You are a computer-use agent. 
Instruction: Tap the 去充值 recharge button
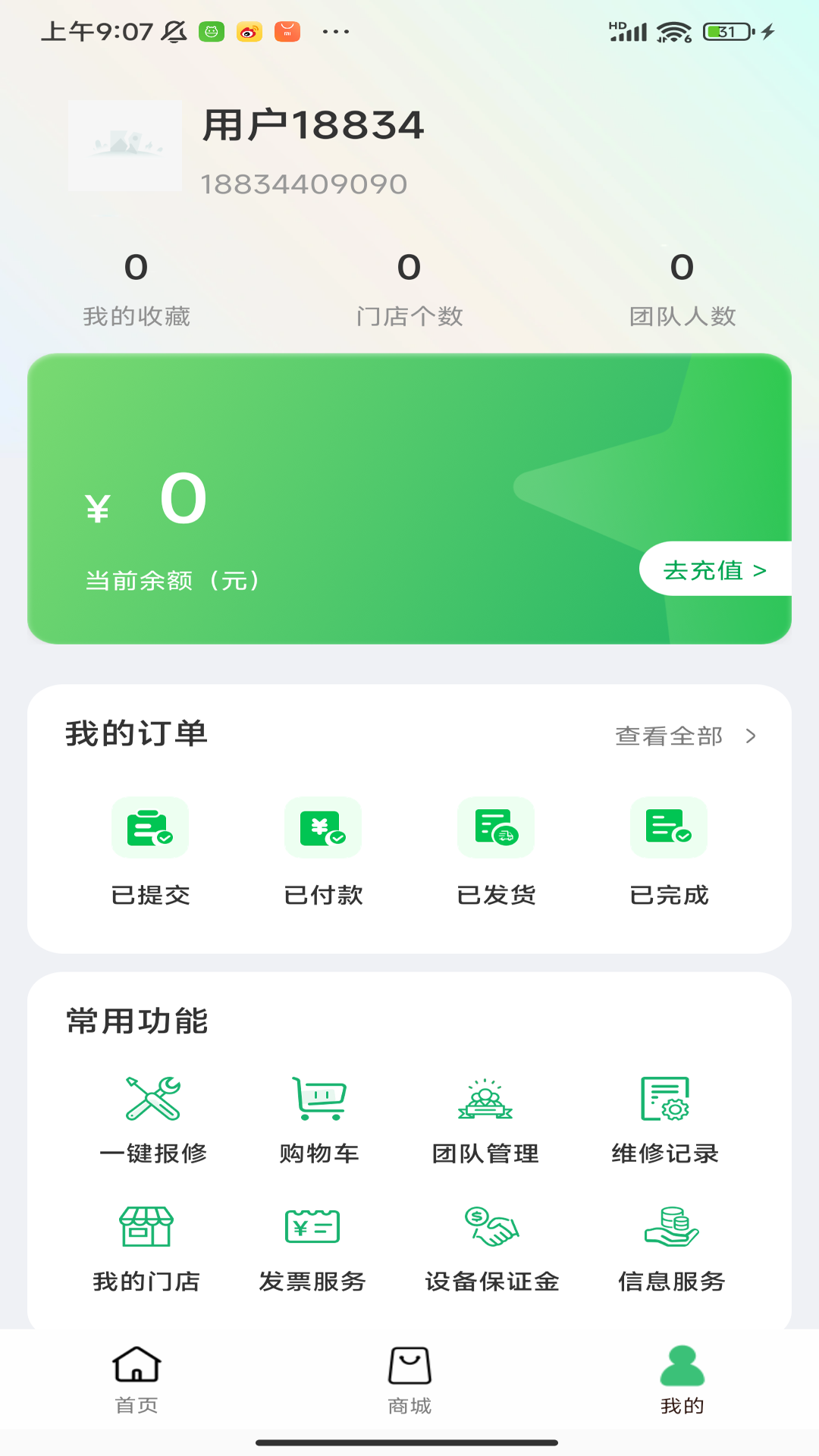(715, 570)
